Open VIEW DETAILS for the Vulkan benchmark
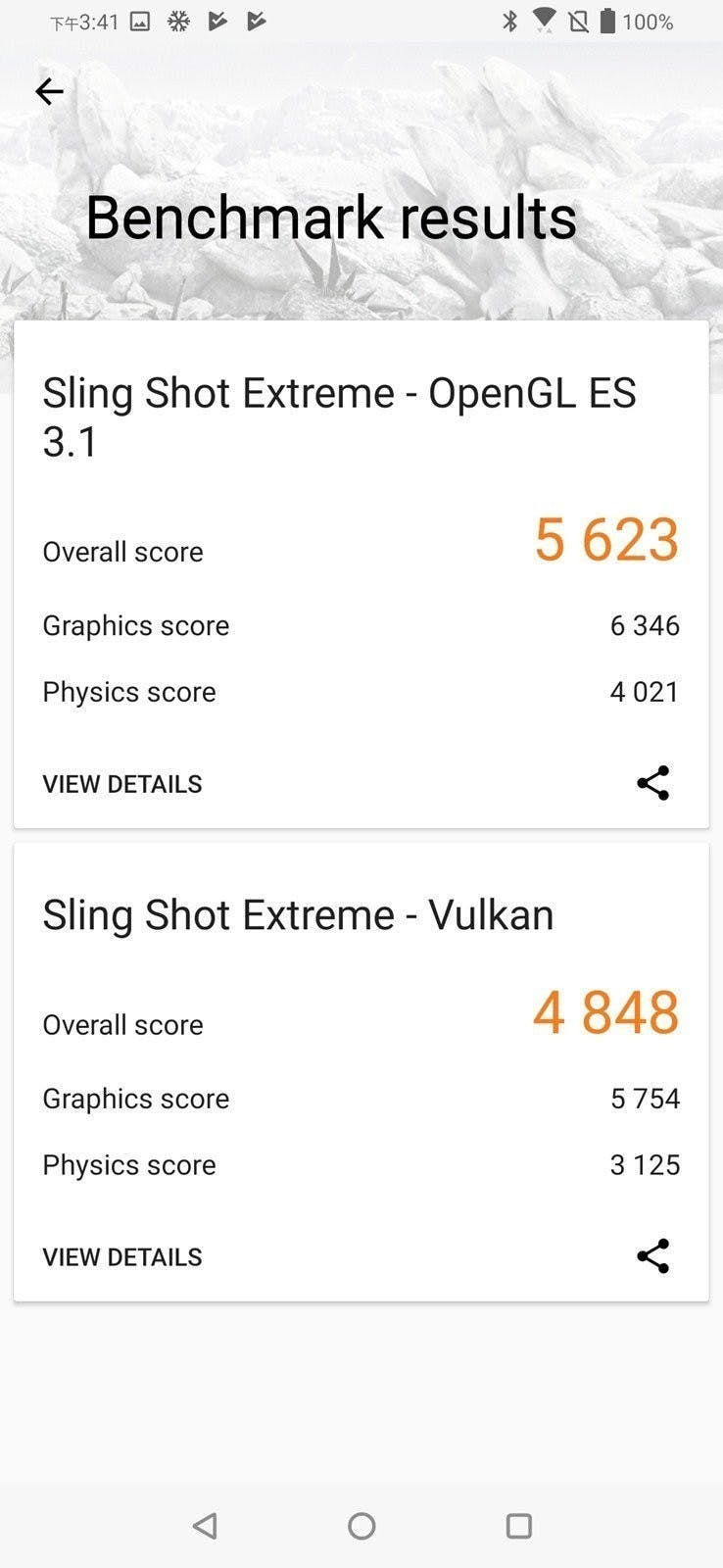Screen dimensions: 723x1568 point(121,1255)
